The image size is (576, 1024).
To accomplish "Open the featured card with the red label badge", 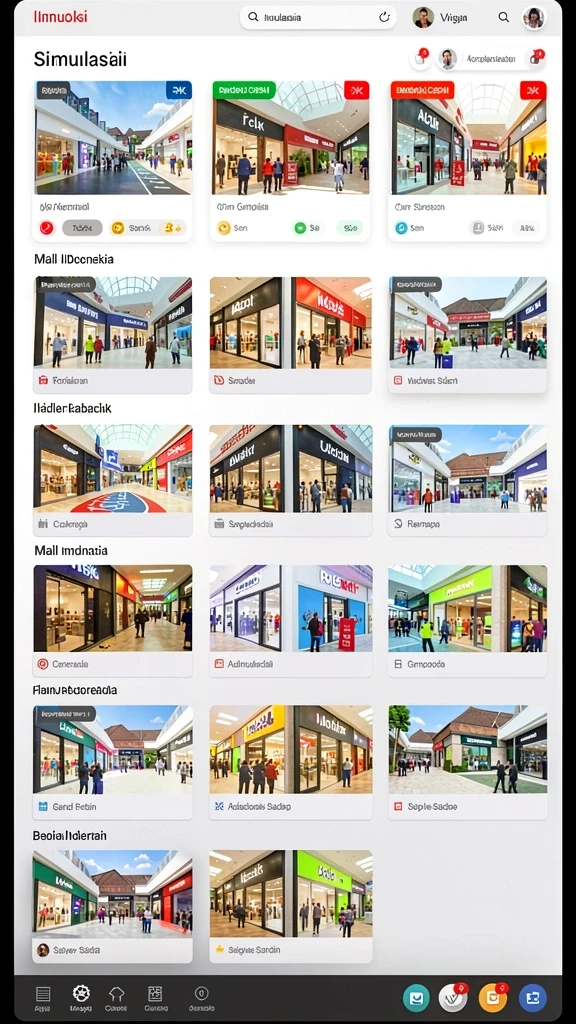I will (468, 161).
